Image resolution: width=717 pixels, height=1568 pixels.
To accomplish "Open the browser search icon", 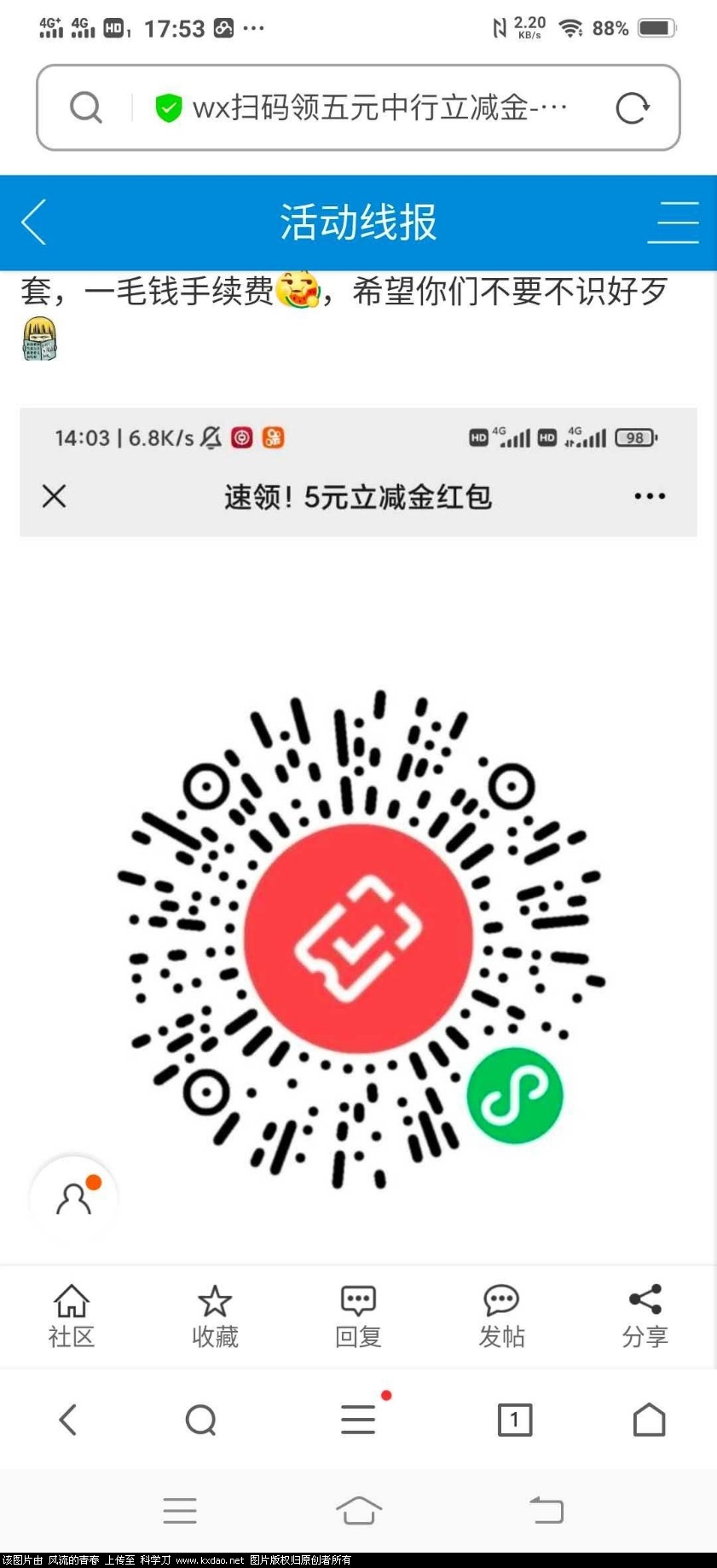I will (x=201, y=1420).
